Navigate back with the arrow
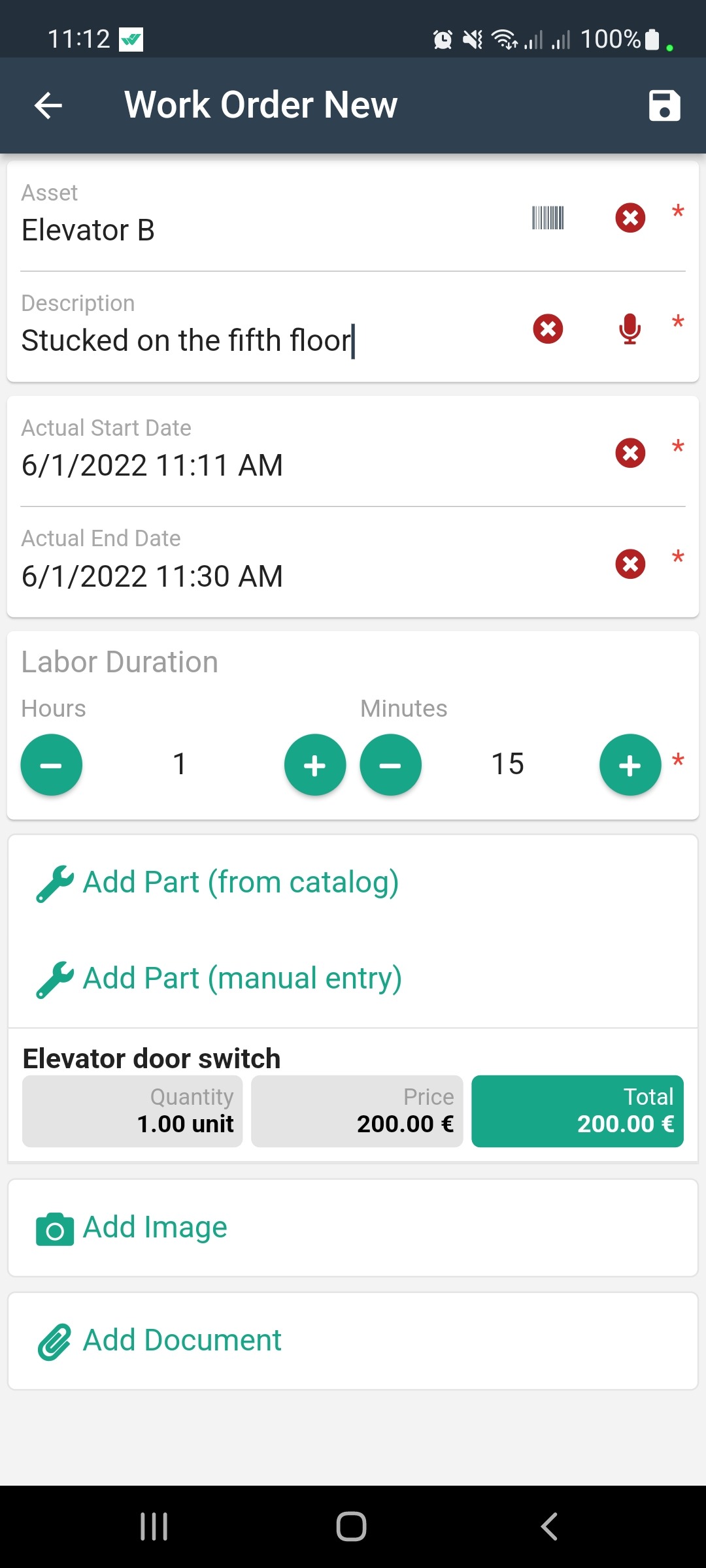The width and height of the screenshot is (706, 1568). (48, 105)
